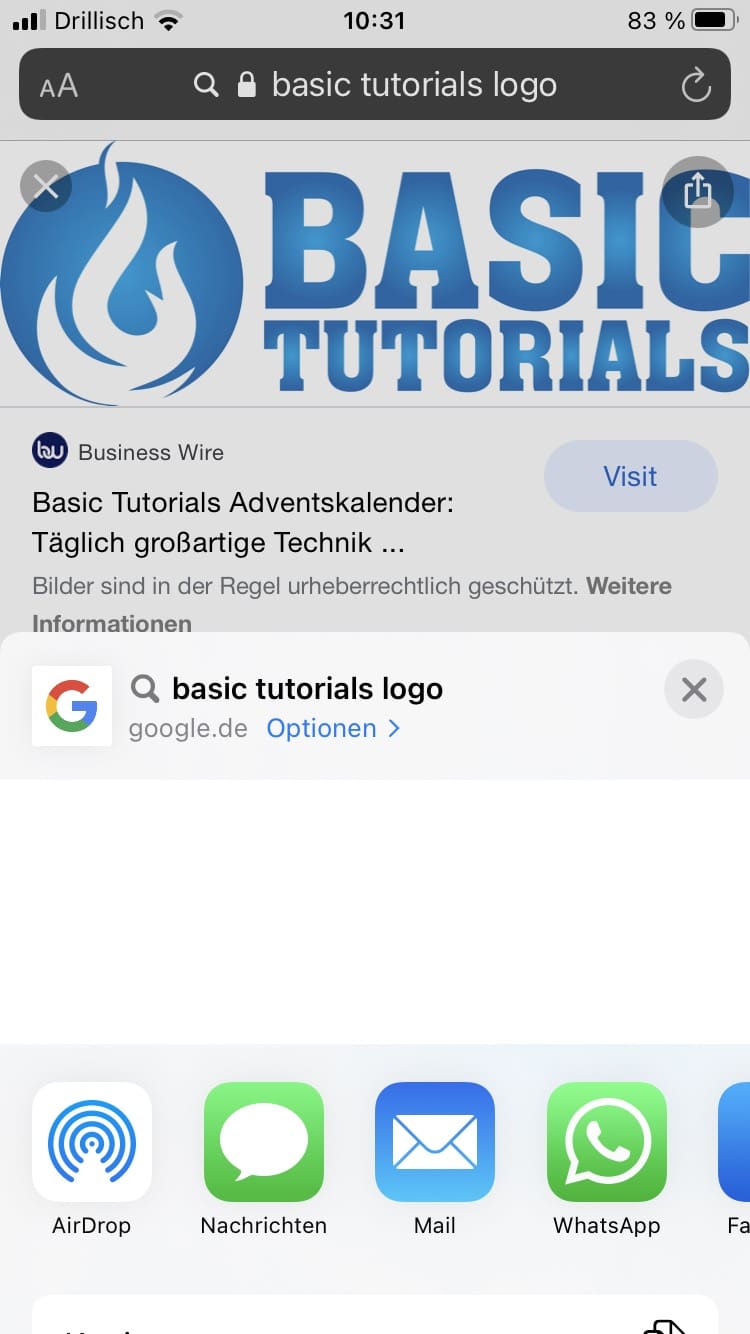Viewport: 750px width, 1334px height.
Task: Tap the share icon on the image
Action: click(697, 191)
